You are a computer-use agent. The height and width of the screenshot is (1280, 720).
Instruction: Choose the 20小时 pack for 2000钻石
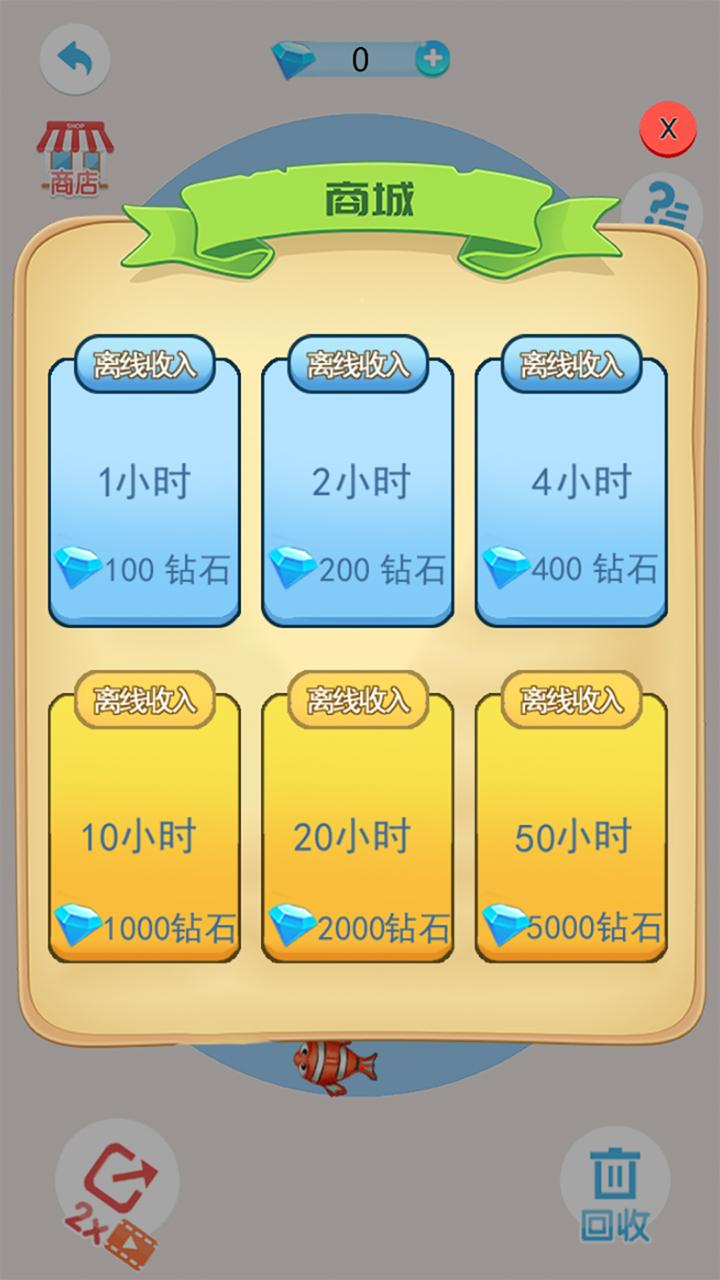click(358, 826)
